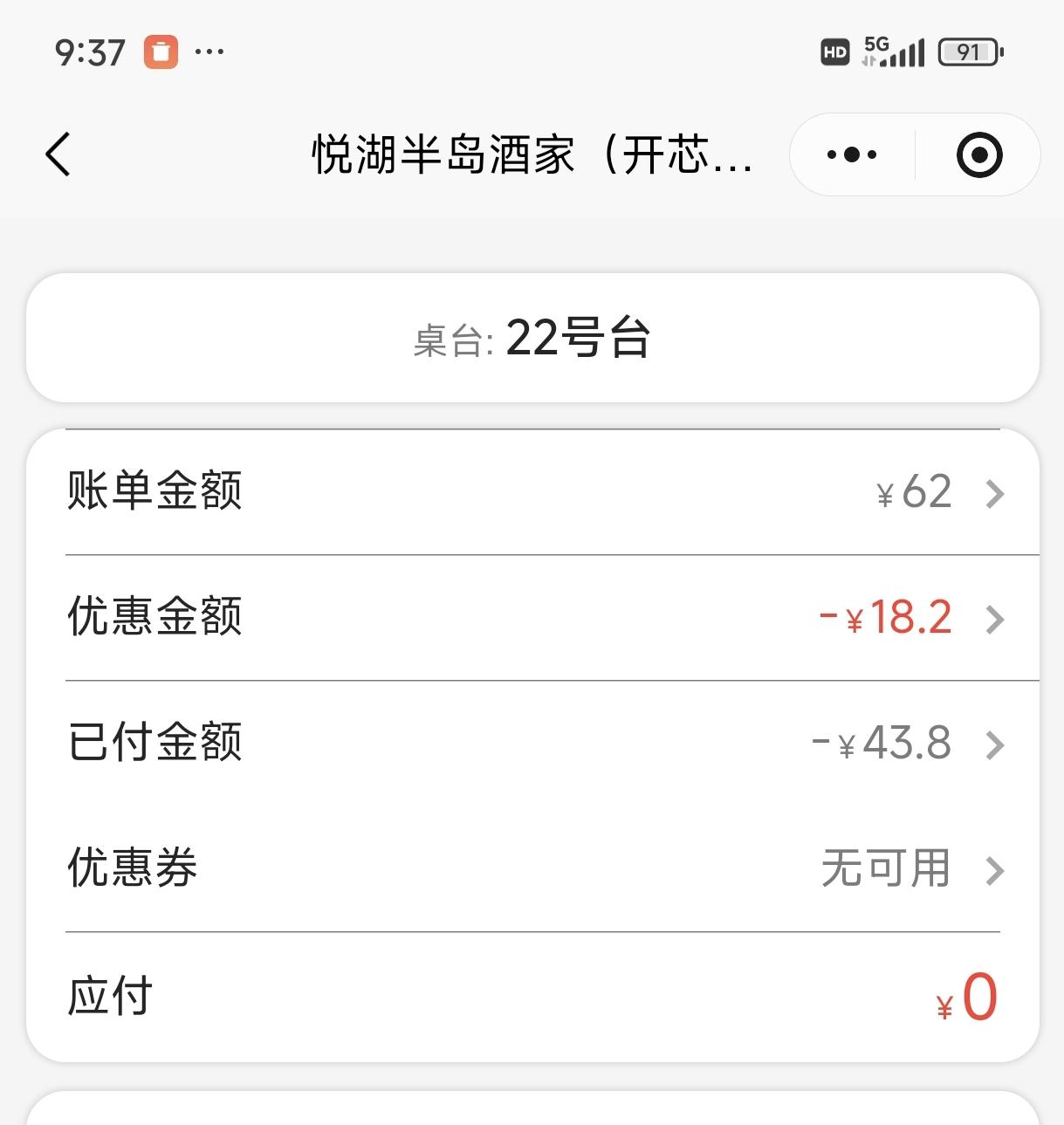
Task: Tap the 无可用 coupon text
Action: point(885,868)
